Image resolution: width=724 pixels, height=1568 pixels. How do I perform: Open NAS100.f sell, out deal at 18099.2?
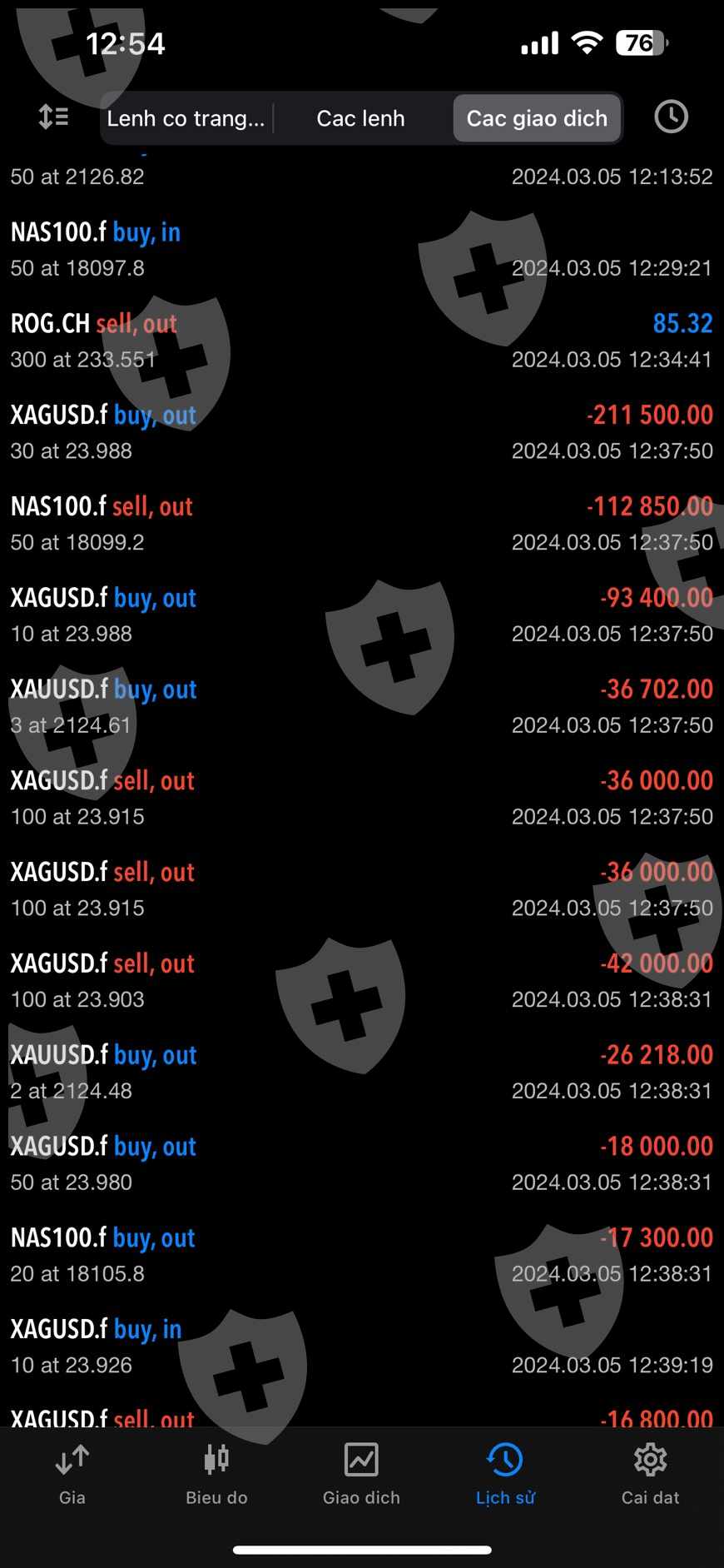coord(362,524)
